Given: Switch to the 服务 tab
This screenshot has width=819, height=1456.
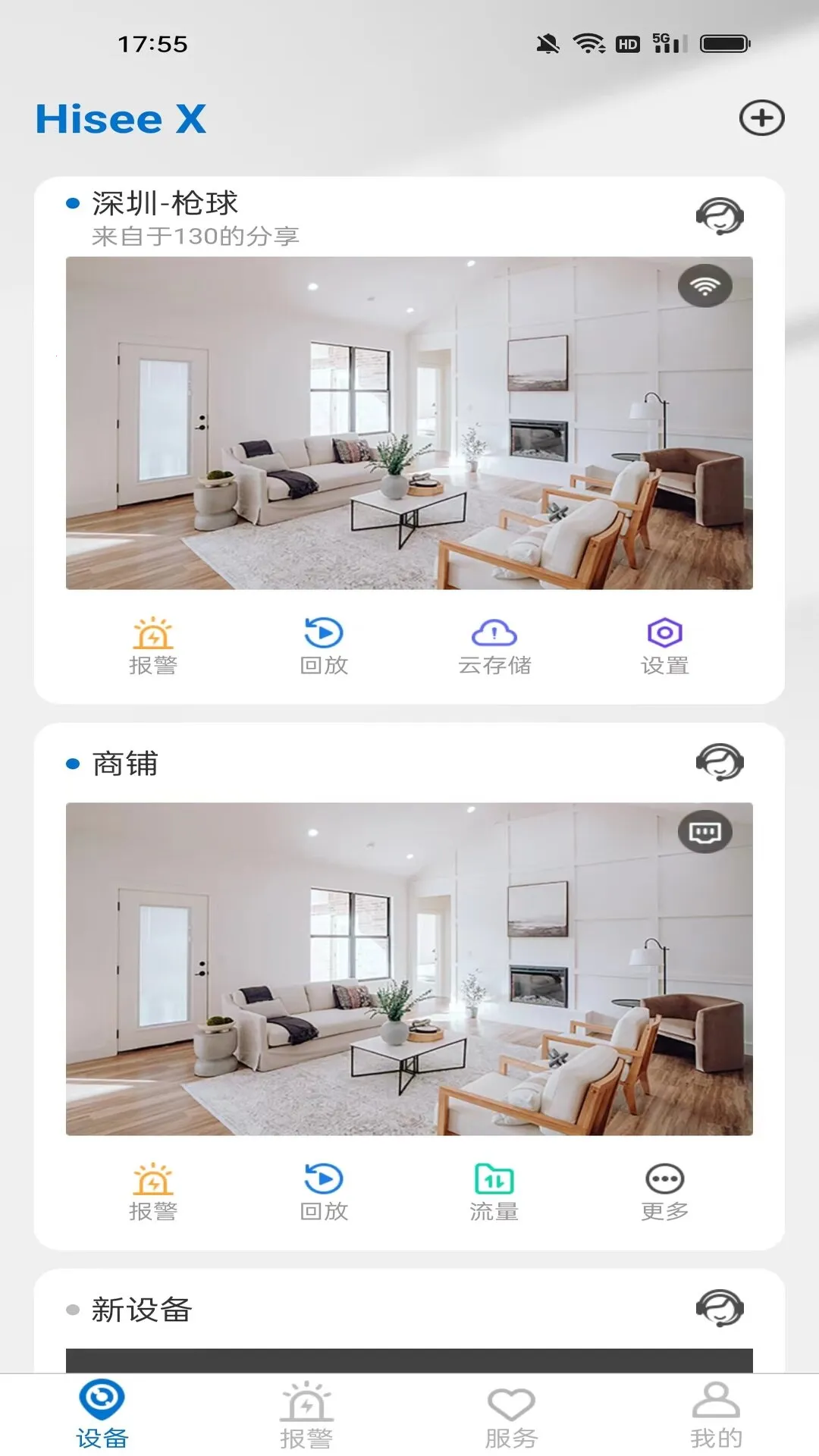Looking at the screenshot, I should [x=511, y=1415].
